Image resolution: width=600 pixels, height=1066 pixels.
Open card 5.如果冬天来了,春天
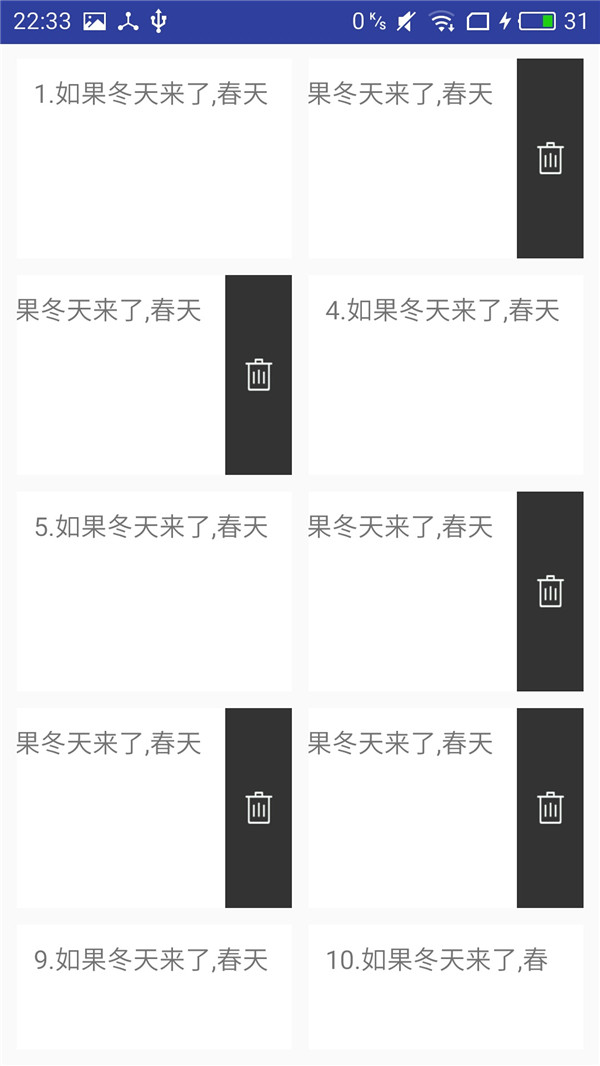(x=153, y=590)
